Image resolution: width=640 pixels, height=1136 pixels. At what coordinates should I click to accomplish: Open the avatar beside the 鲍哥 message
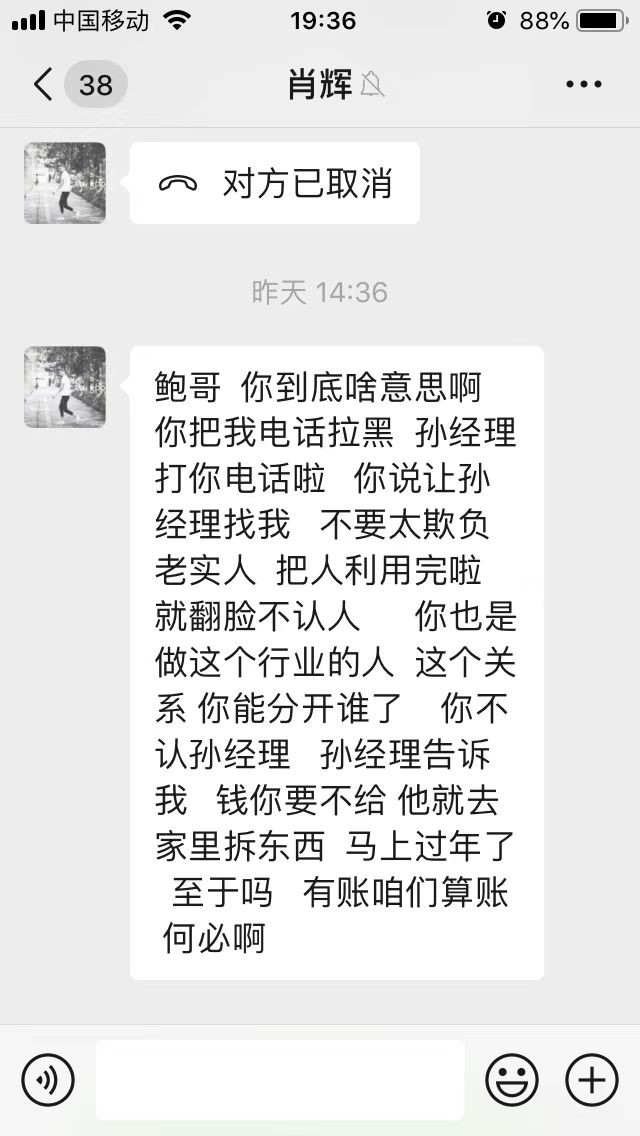(65, 388)
